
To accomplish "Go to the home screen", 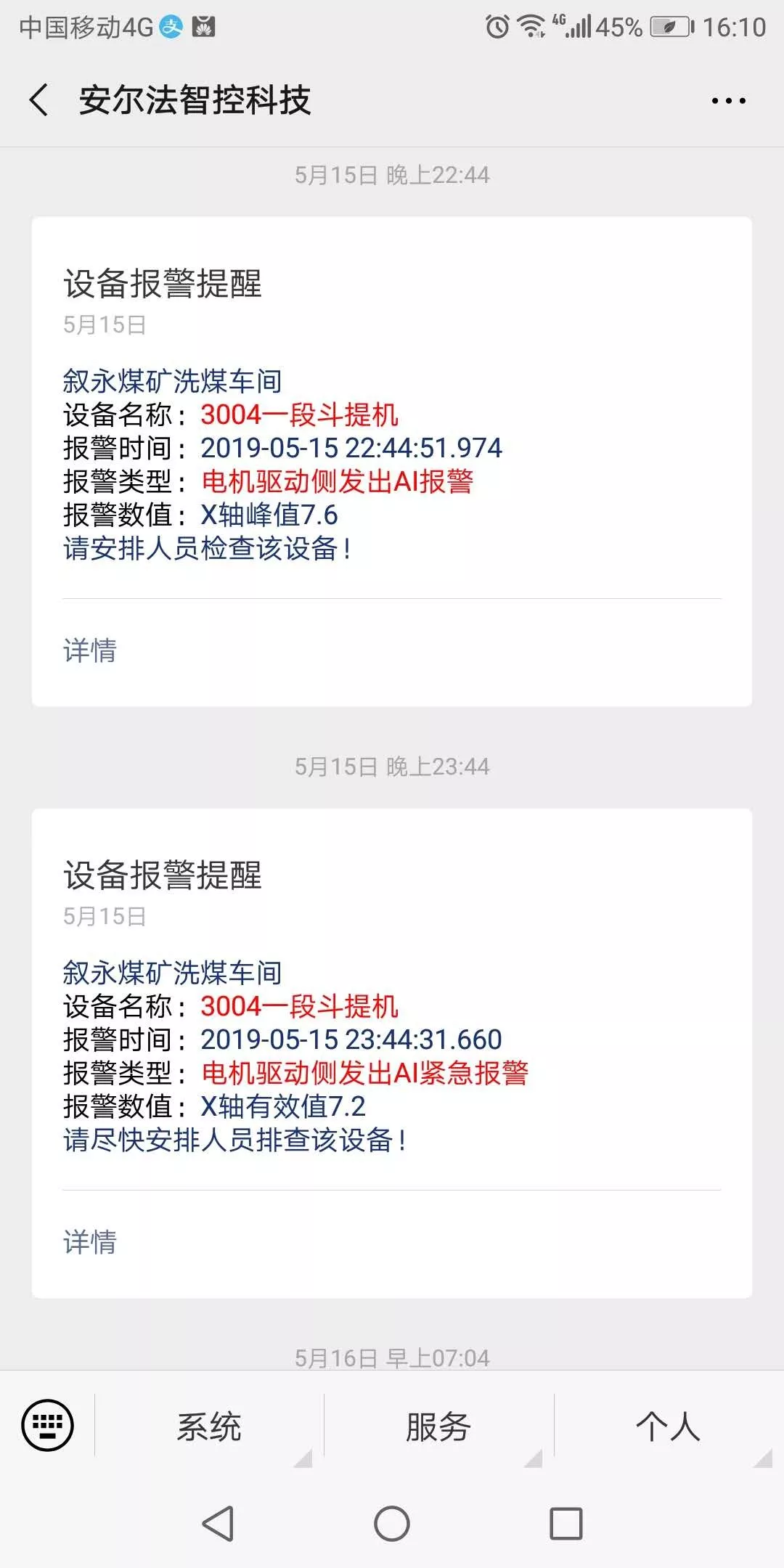I will tap(392, 1523).
